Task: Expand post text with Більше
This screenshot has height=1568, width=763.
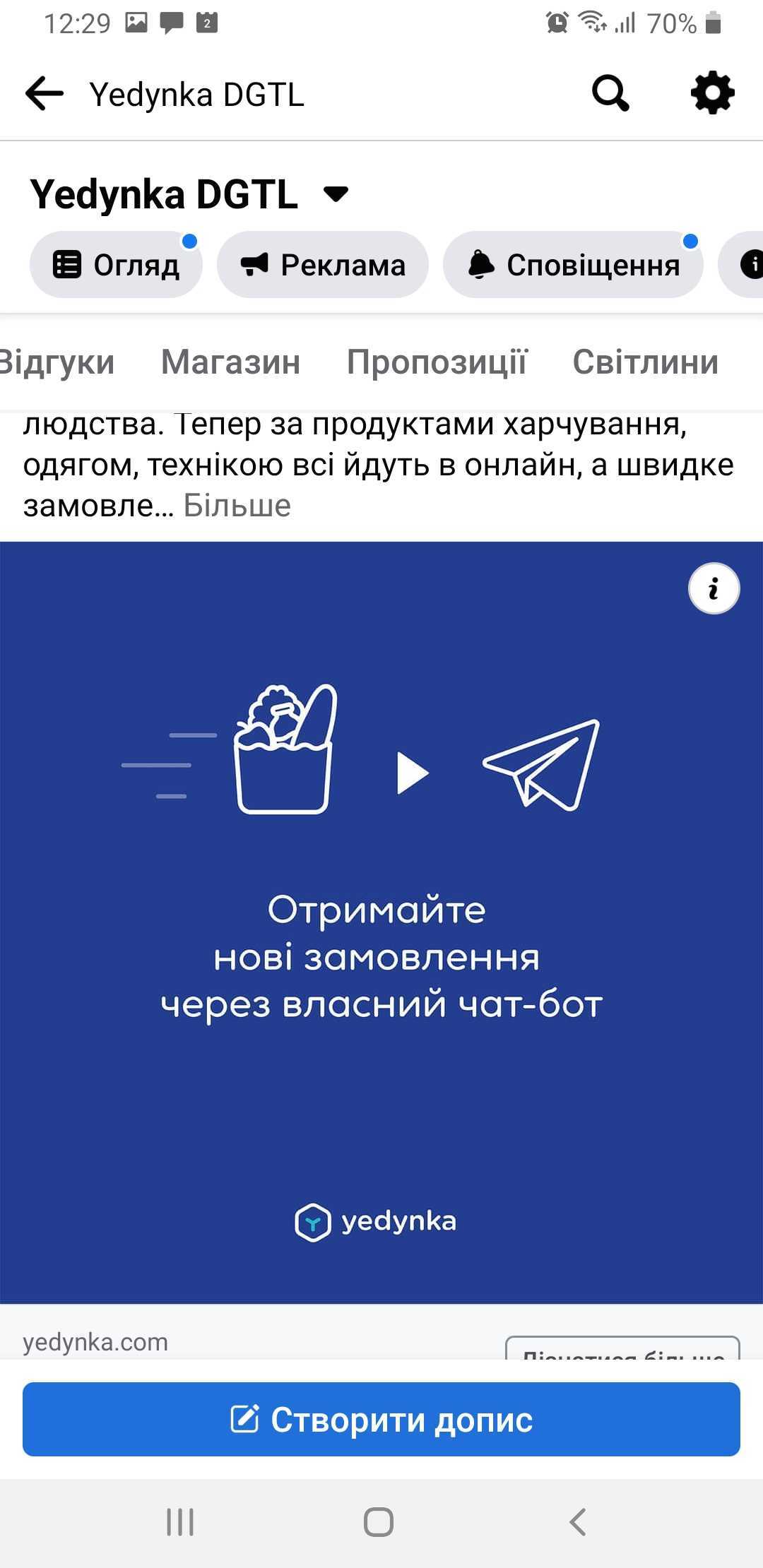Action: point(237,506)
